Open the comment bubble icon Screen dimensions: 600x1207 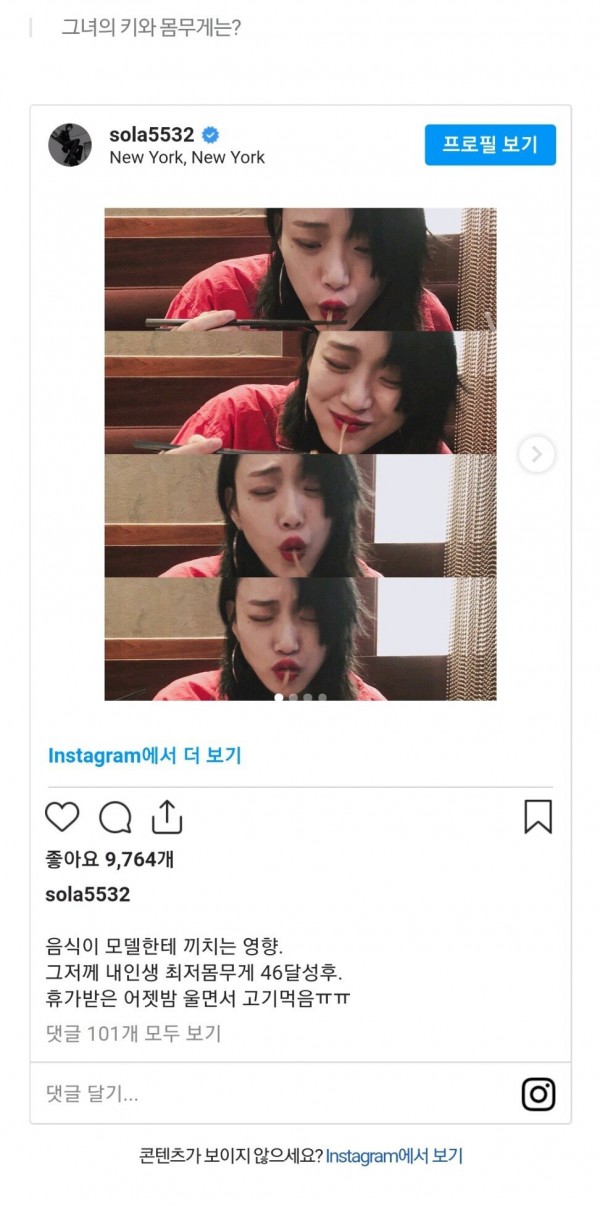(x=115, y=817)
